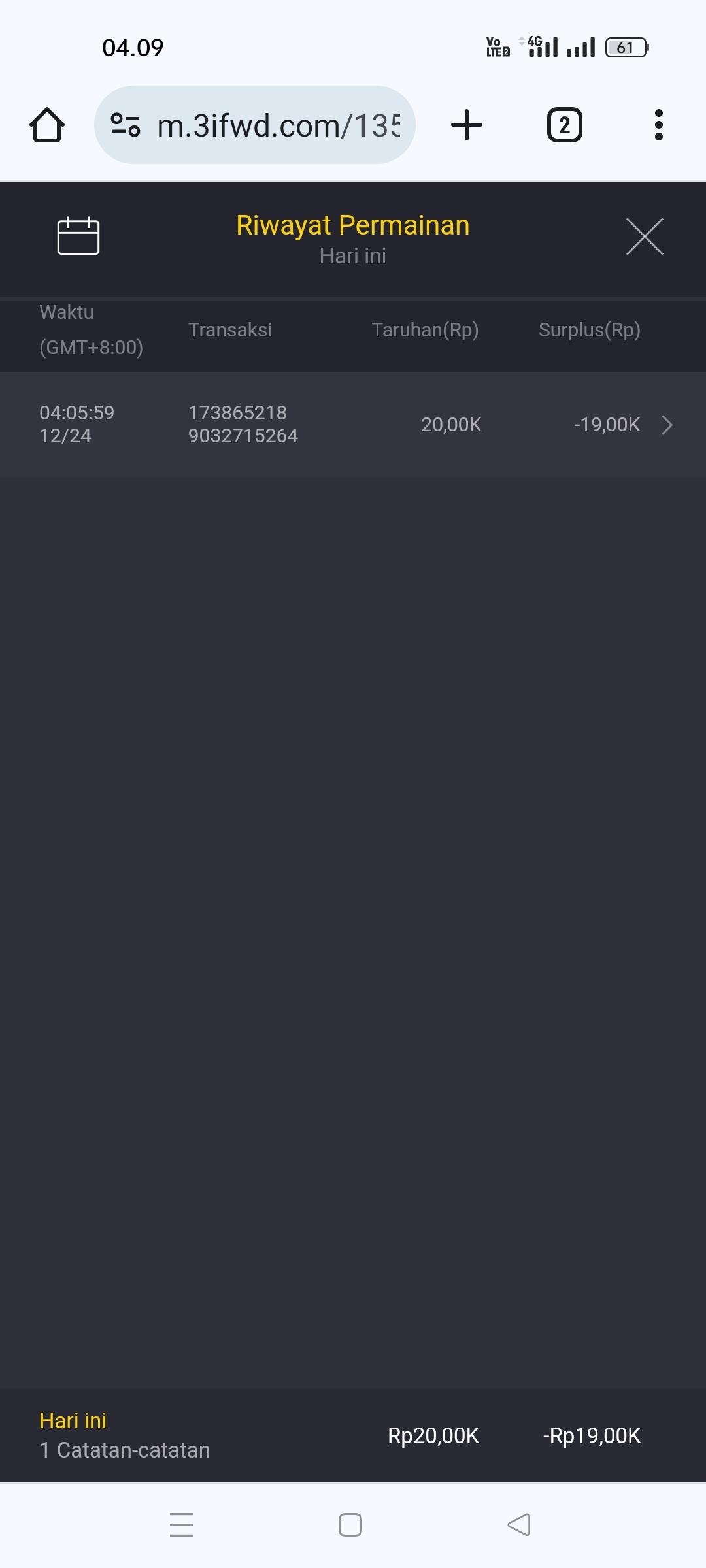The width and height of the screenshot is (706, 1568).
Task: Open transaction 1738652189032715264 details
Action: (x=353, y=425)
